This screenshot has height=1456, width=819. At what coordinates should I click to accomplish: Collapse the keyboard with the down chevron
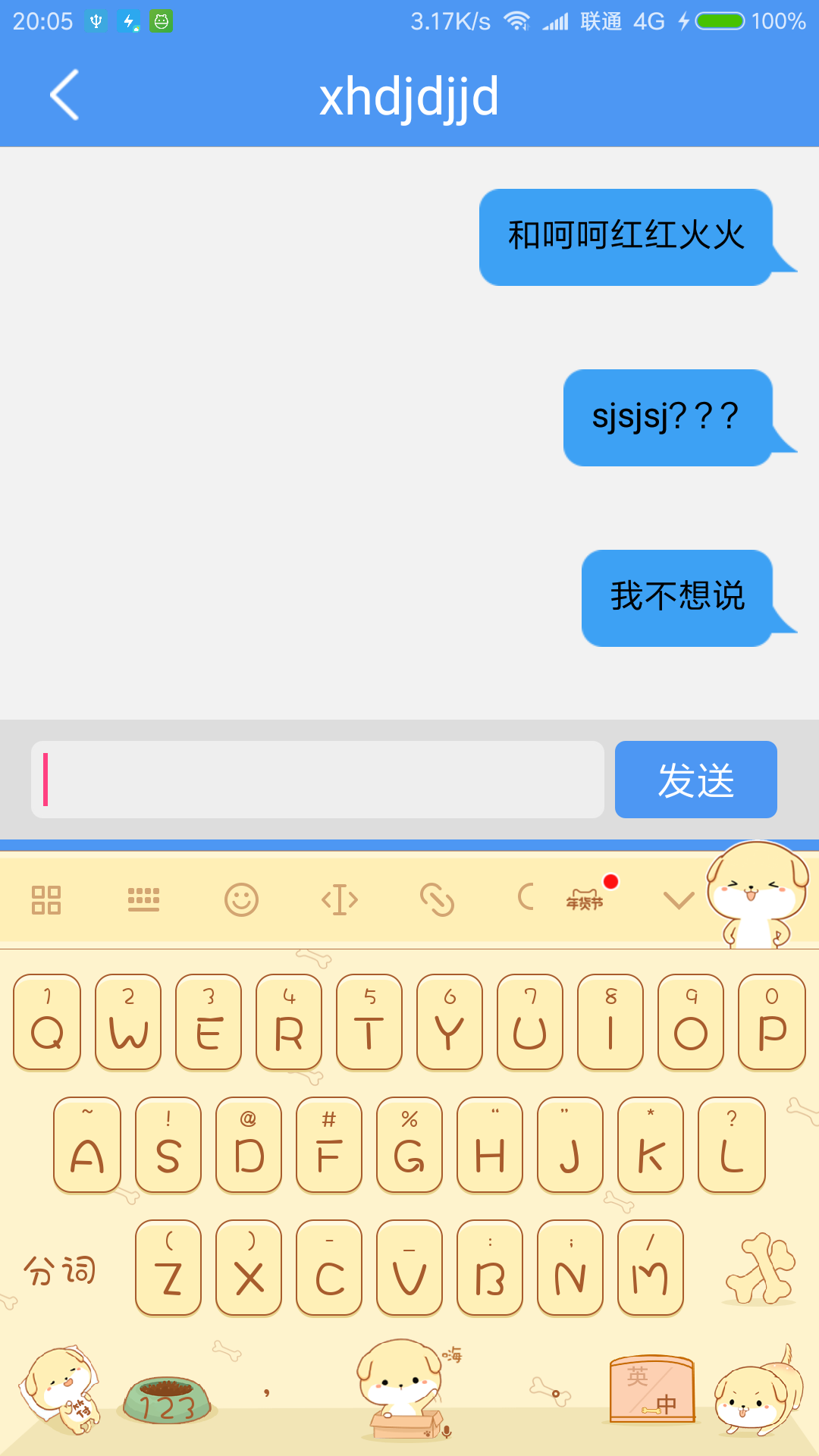click(x=679, y=900)
